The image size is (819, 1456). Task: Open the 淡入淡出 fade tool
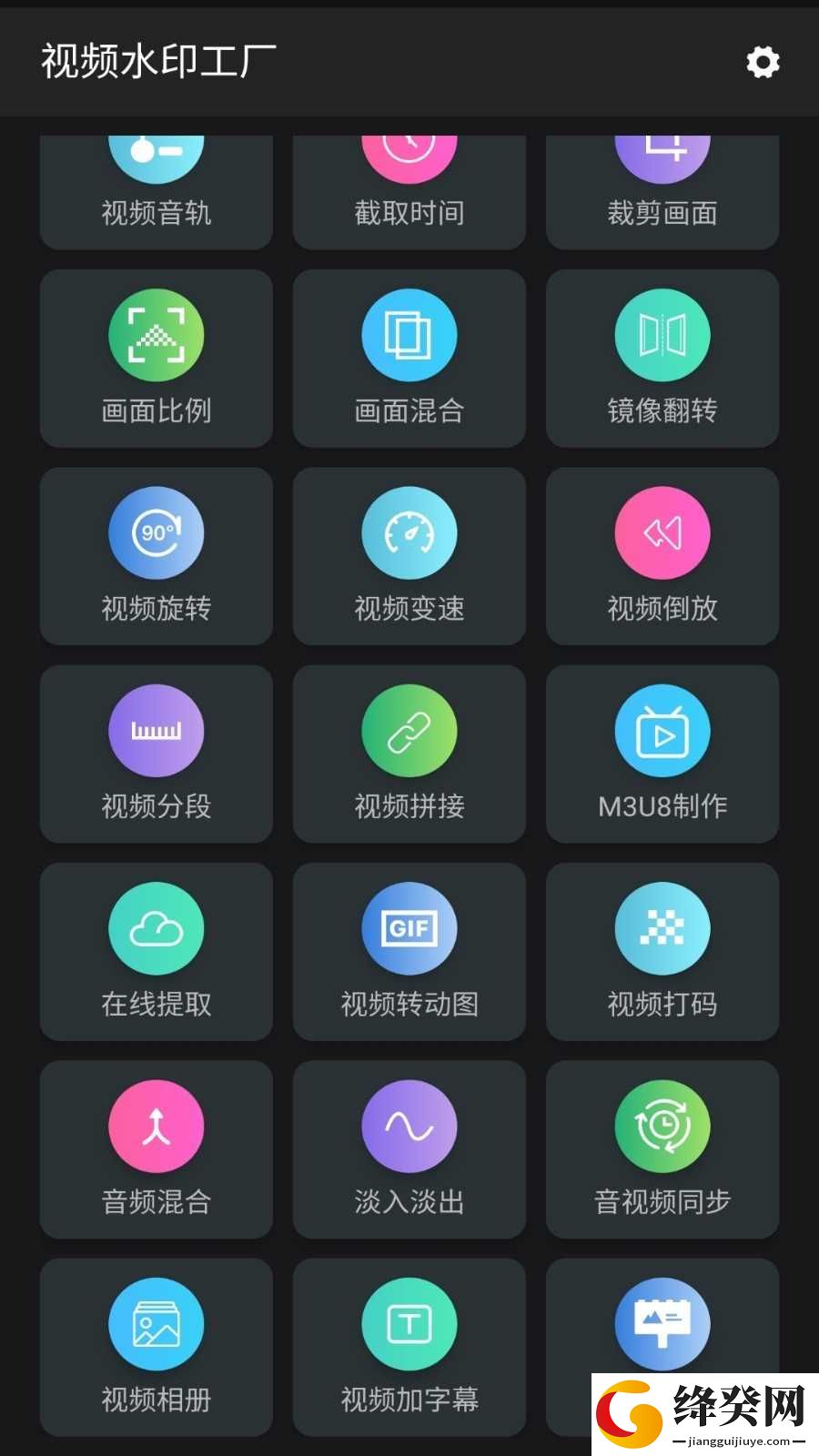click(x=409, y=1149)
